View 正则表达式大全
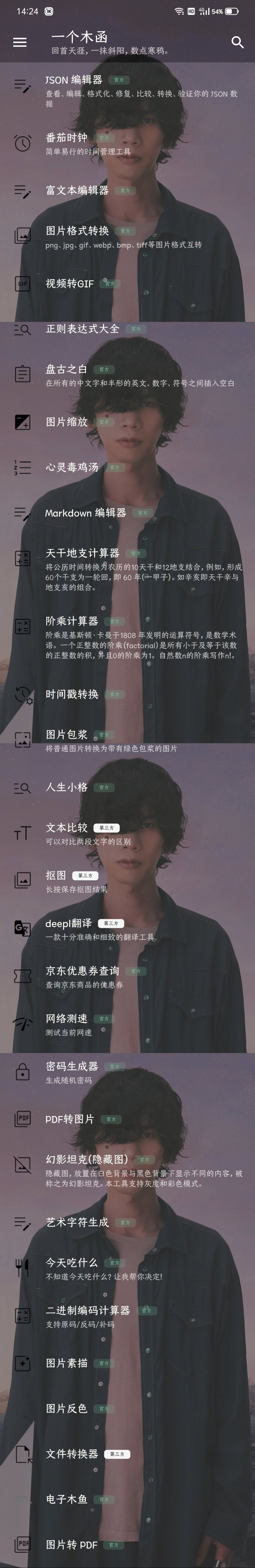The height and width of the screenshot is (1568, 255). pyautogui.click(x=82, y=329)
